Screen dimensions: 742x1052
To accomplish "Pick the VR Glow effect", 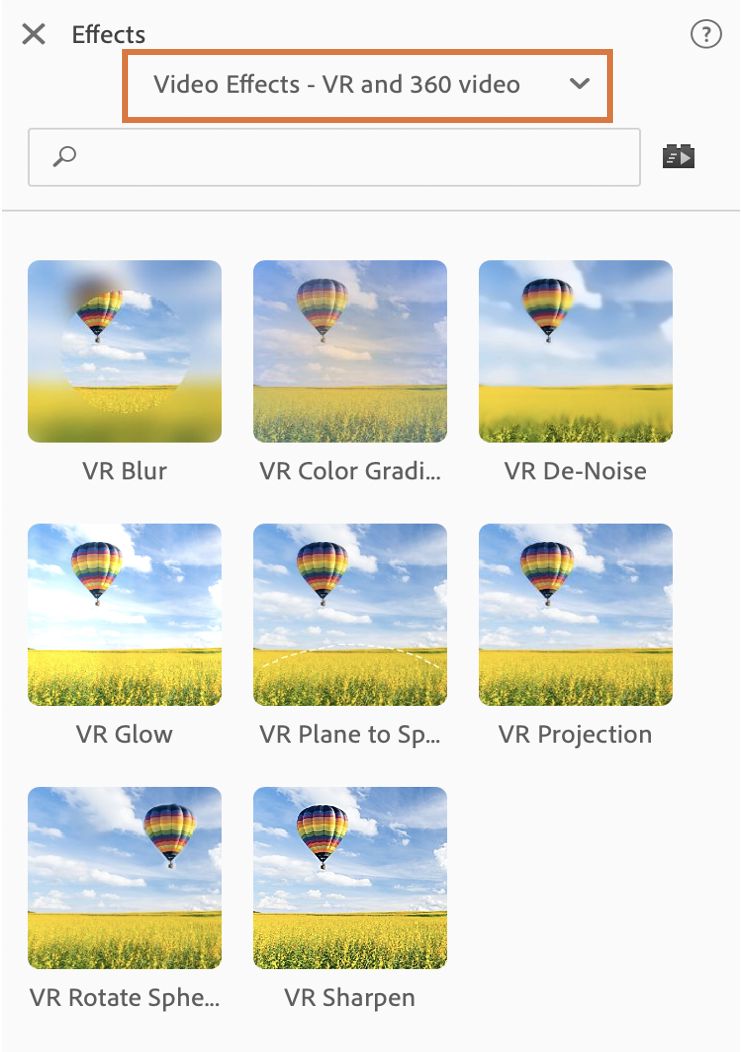I will tap(125, 614).
